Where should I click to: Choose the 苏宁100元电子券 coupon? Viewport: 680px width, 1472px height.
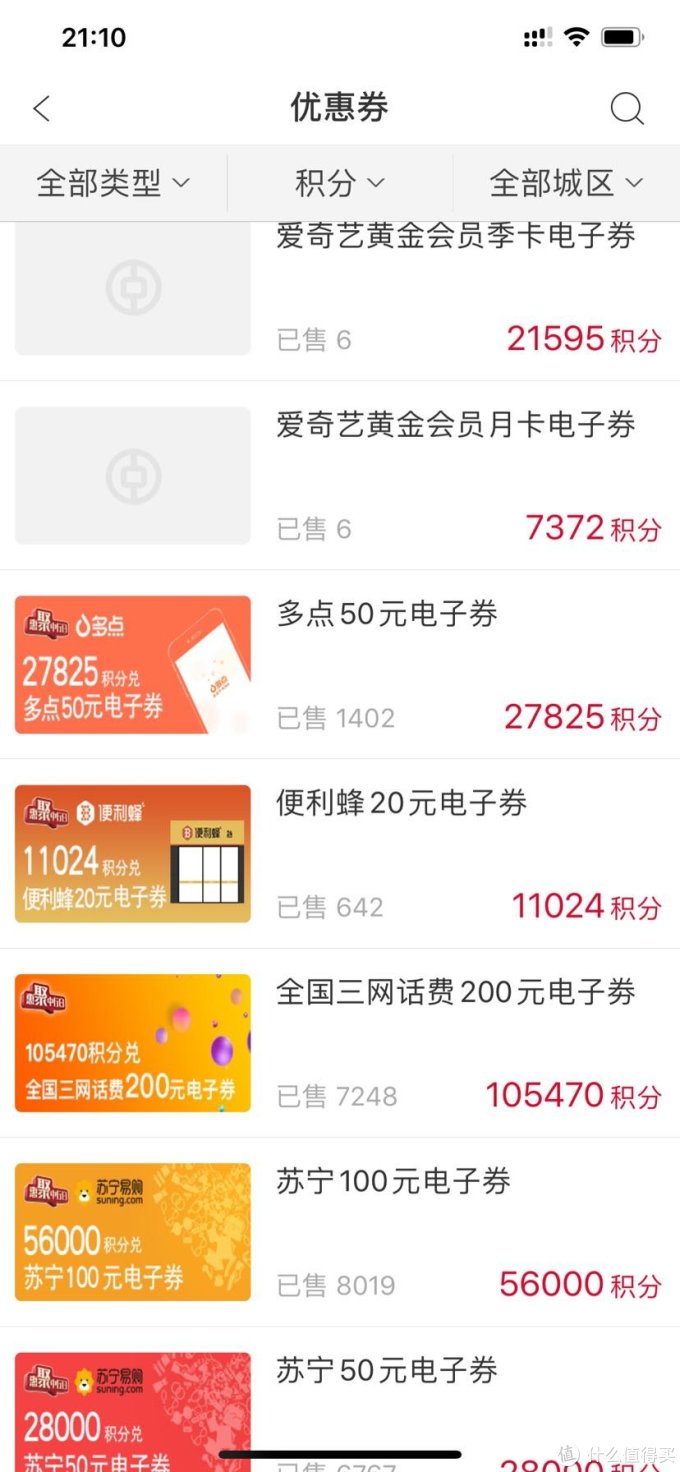[393, 1181]
